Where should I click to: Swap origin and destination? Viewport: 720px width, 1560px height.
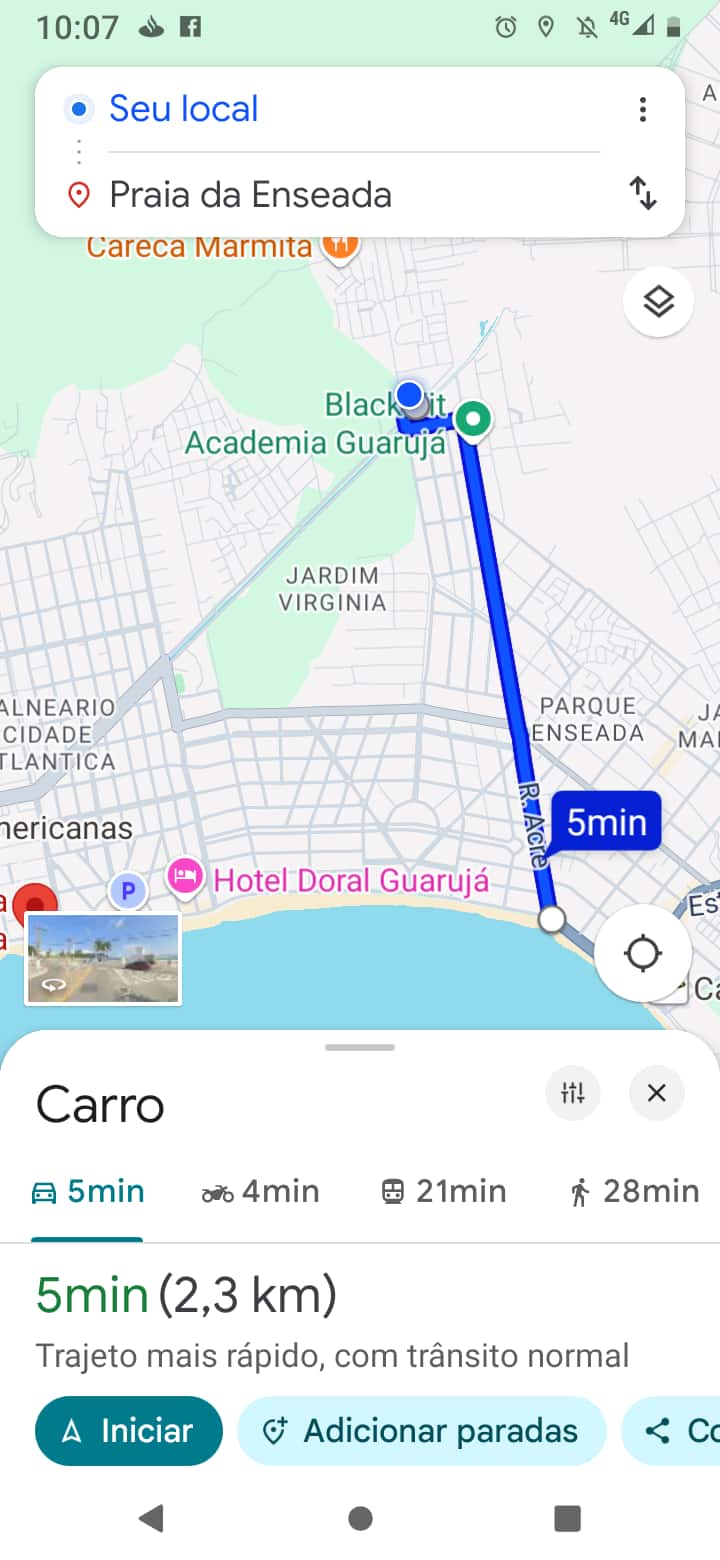click(x=643, y=193)
